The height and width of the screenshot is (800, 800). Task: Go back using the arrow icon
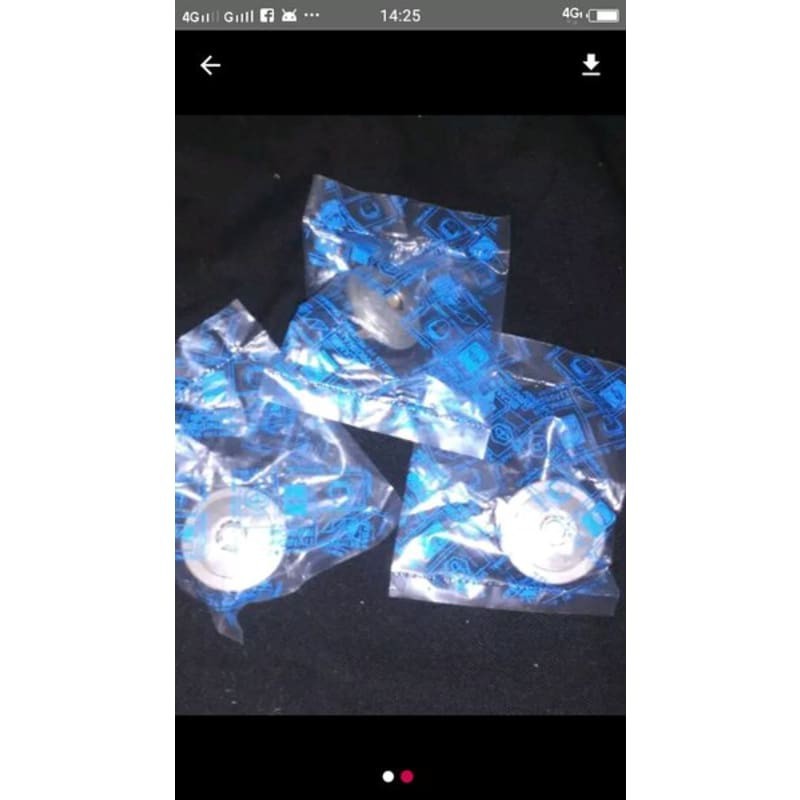(210, 66)
